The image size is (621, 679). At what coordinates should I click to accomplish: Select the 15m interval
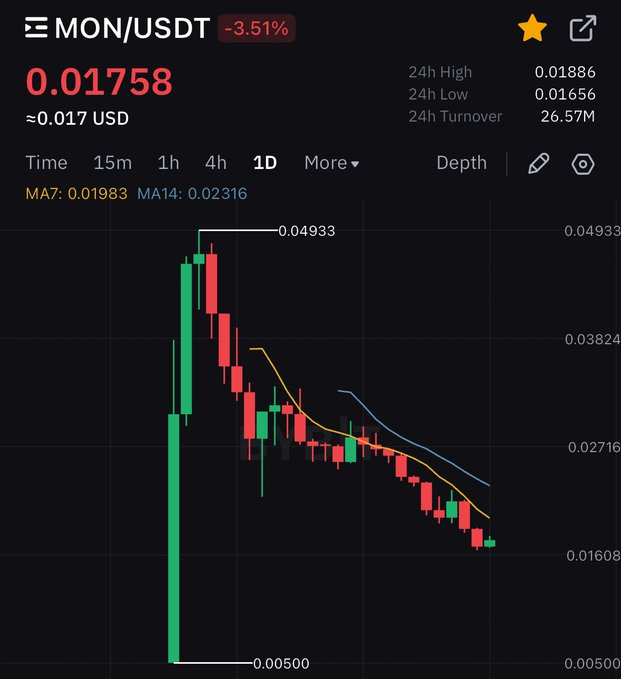coord(112,163)
